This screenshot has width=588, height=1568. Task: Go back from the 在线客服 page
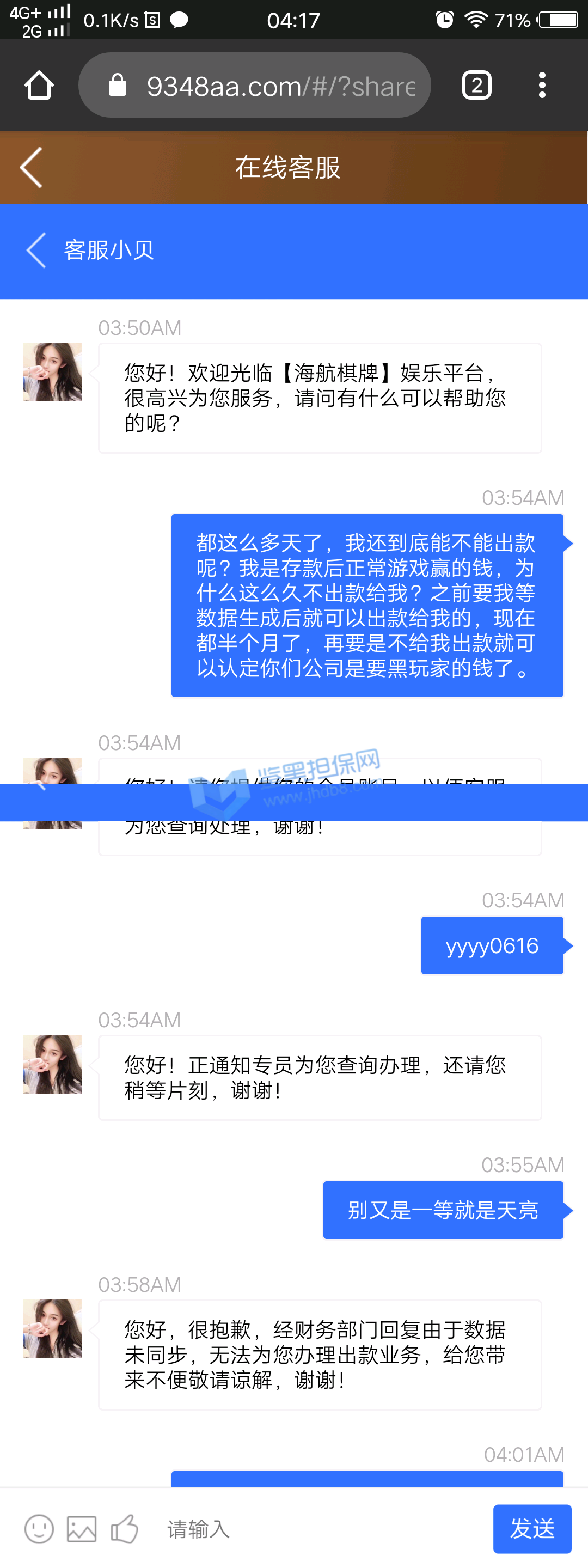[x=32, y=167]
